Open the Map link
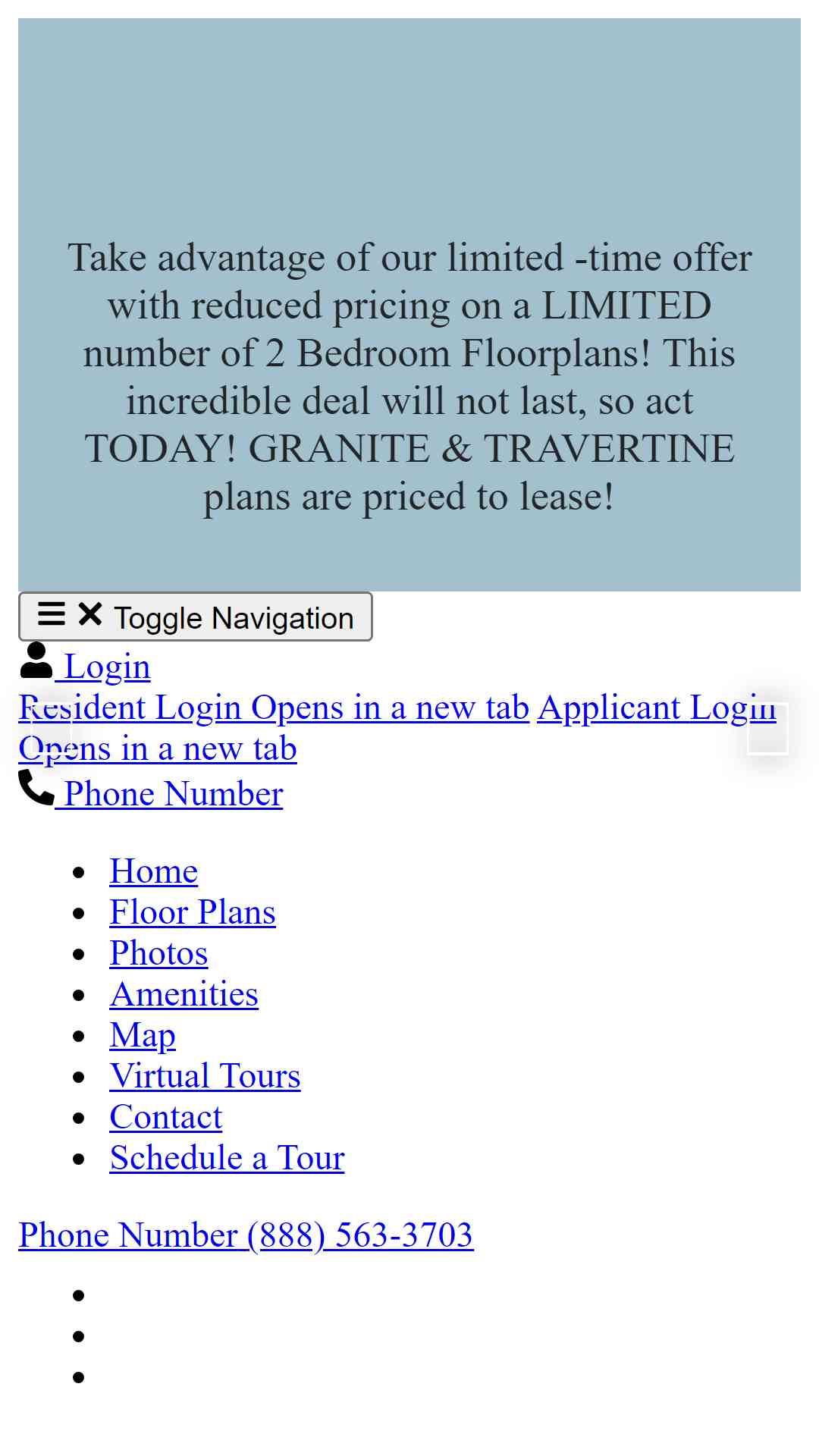Viewport: 819px width, 1456px height. tap(143, 1034)
